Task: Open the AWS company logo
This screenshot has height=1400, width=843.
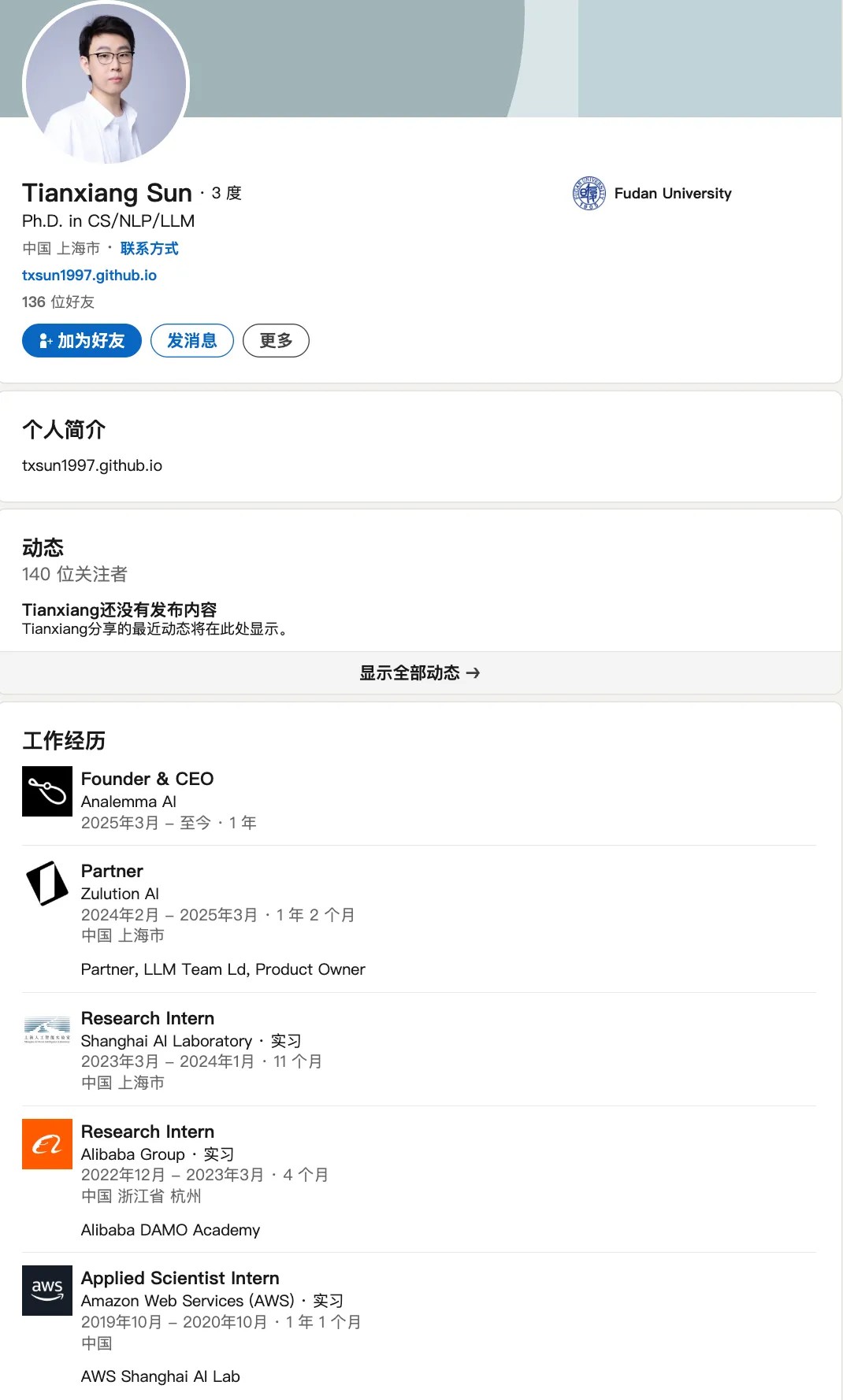Action: (x=47, y=1291)
